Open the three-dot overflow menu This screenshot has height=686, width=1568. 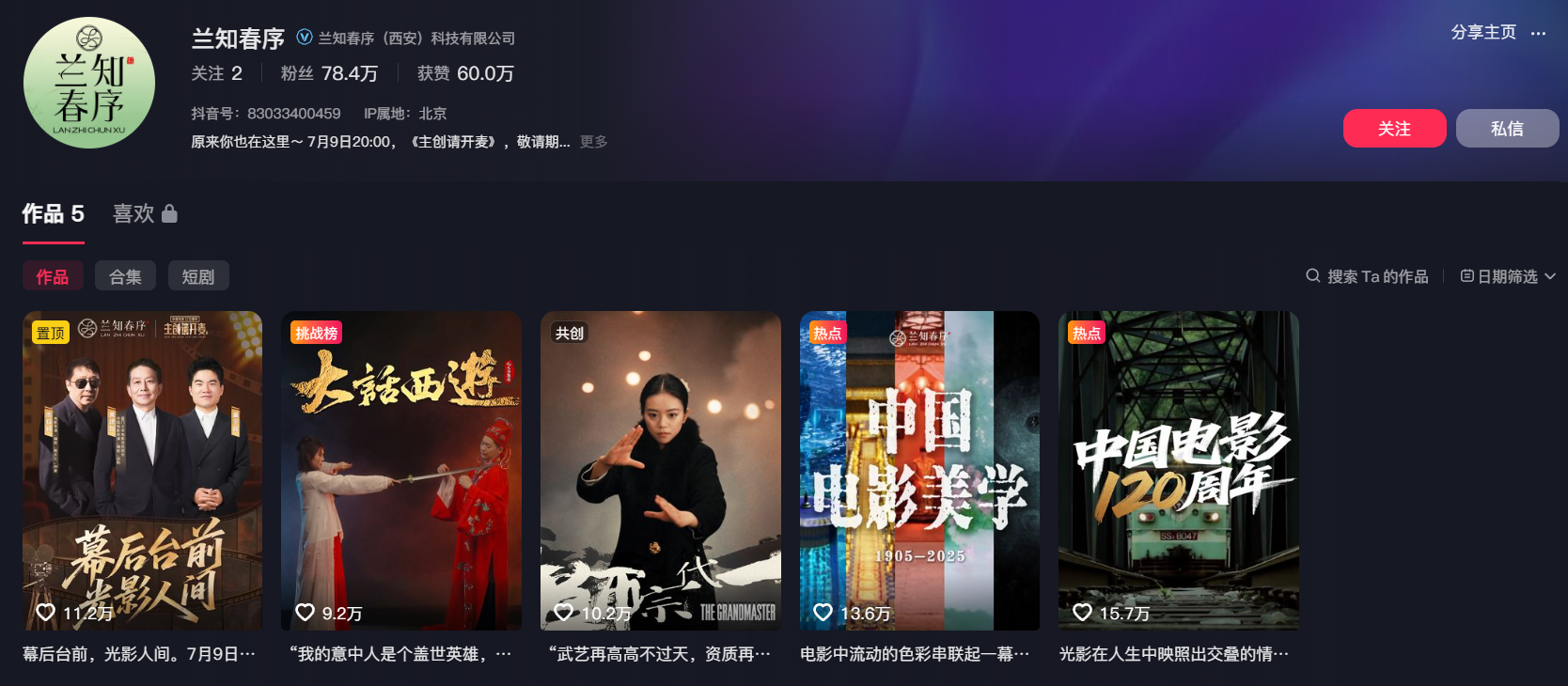[x=1538, y=33]
